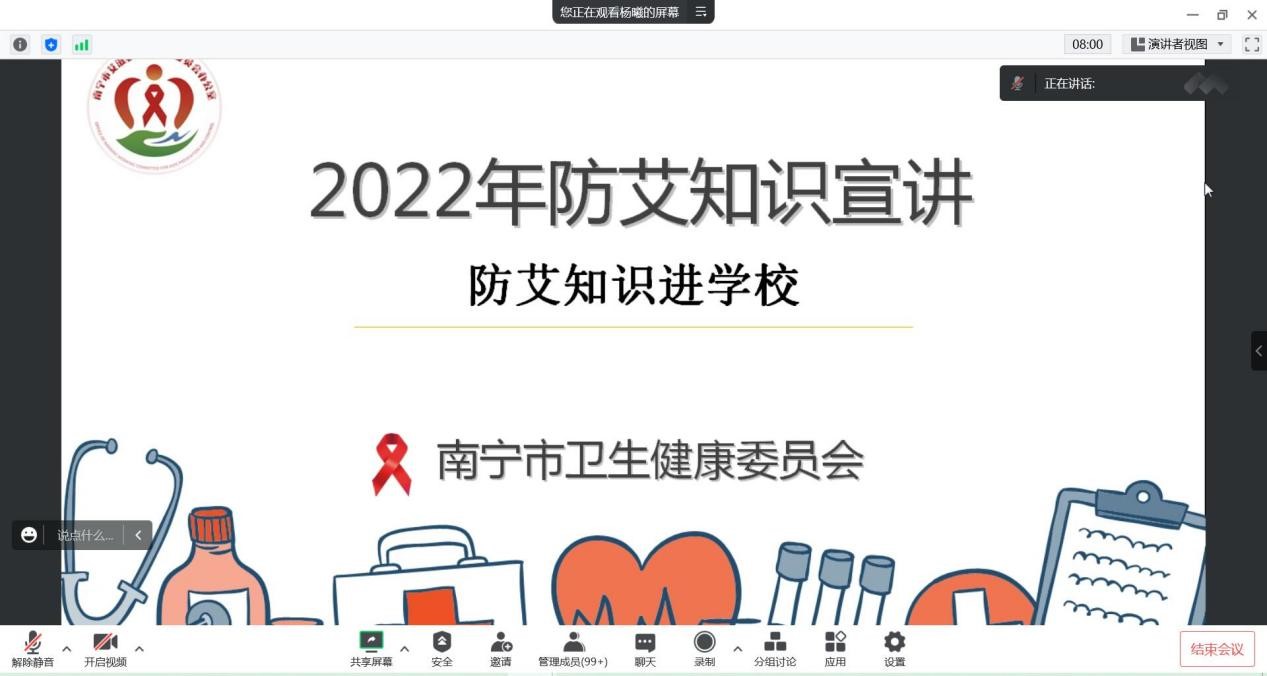This screenshot has width=1267, height=676.
Task: Open meeting info icon
Action: (20, 44)
